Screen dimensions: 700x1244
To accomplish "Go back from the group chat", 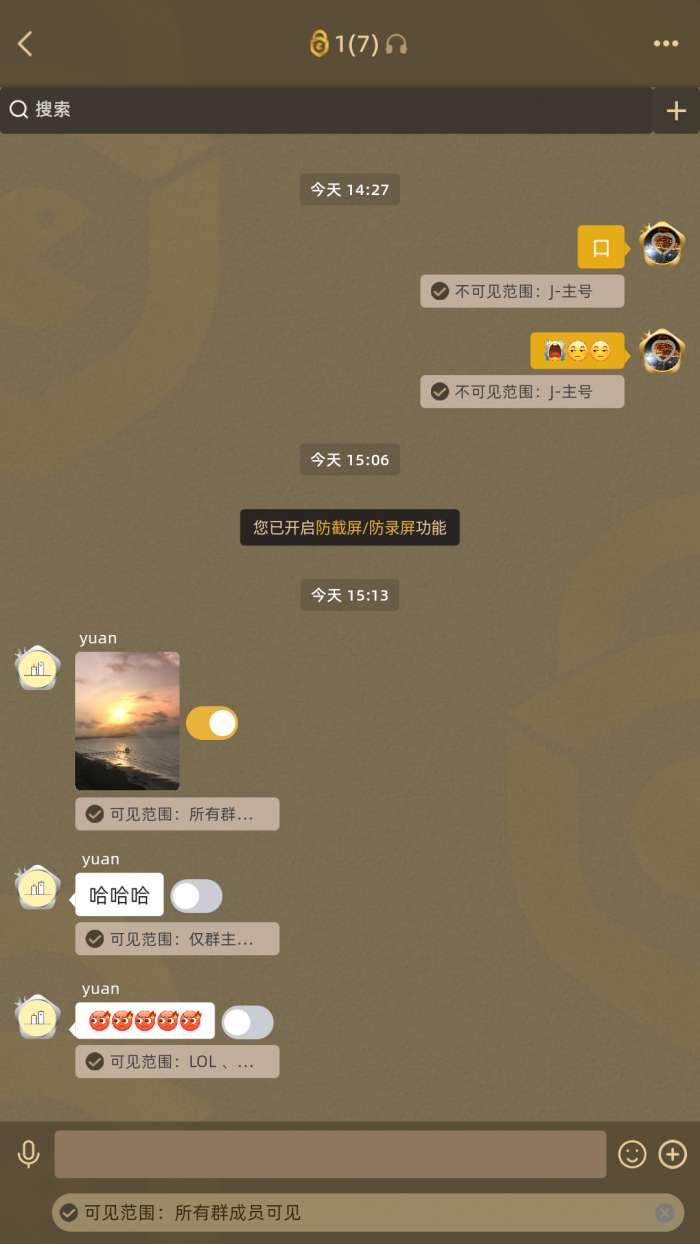I will pos(26,44).
